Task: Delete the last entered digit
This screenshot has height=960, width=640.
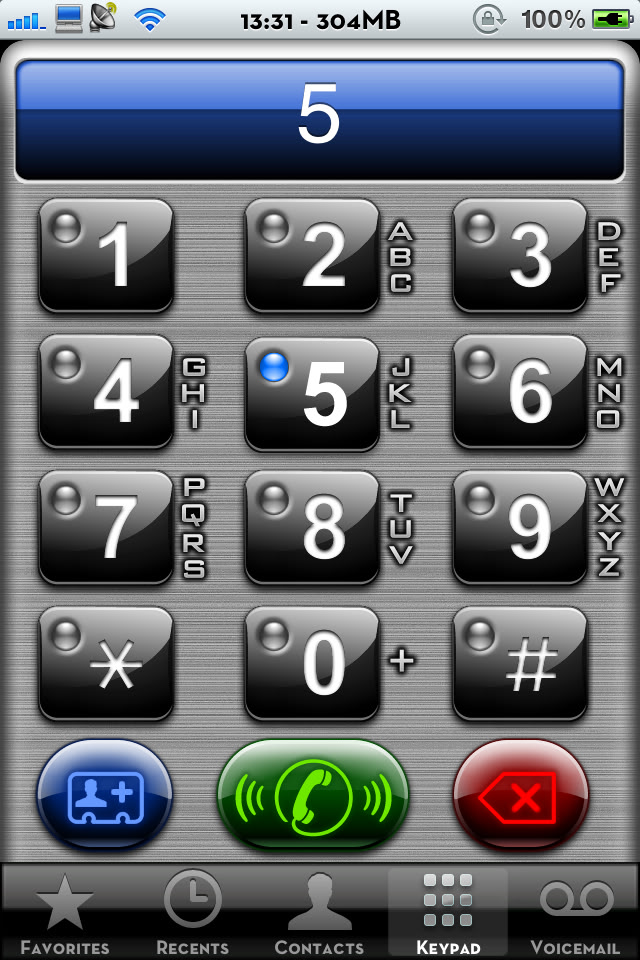Action: click(521, 795)
